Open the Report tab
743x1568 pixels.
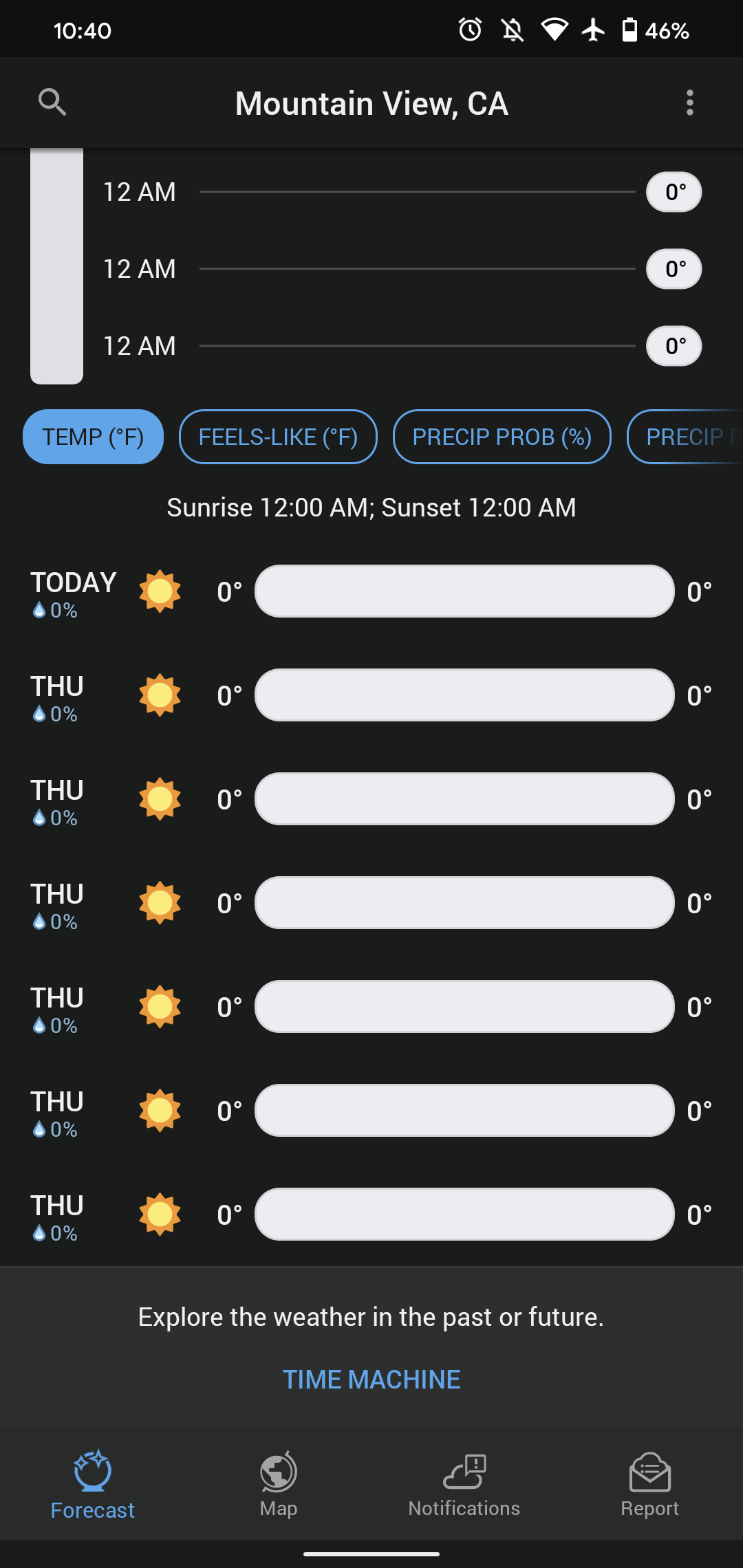[x=650, y=1483]
